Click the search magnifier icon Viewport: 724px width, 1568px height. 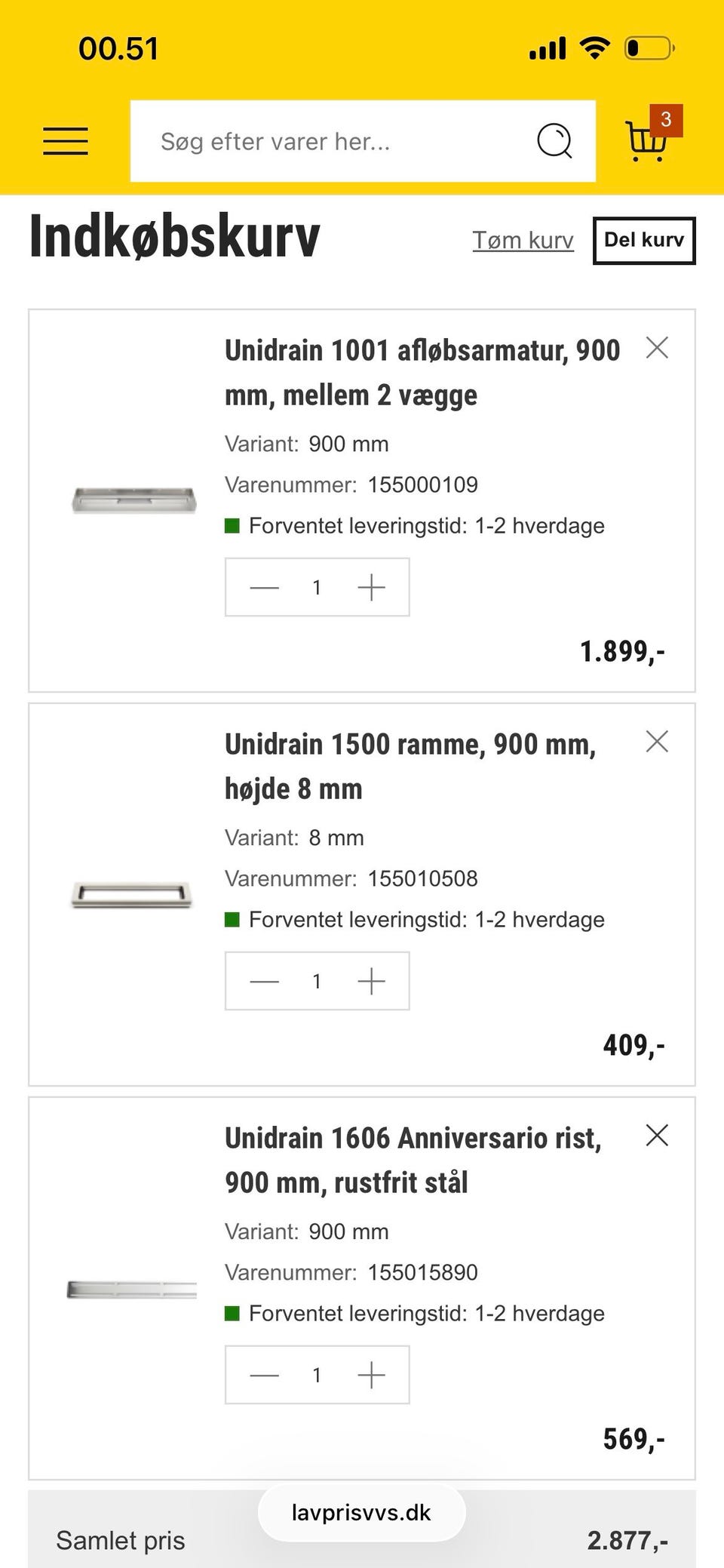click(x=554, y=141)
